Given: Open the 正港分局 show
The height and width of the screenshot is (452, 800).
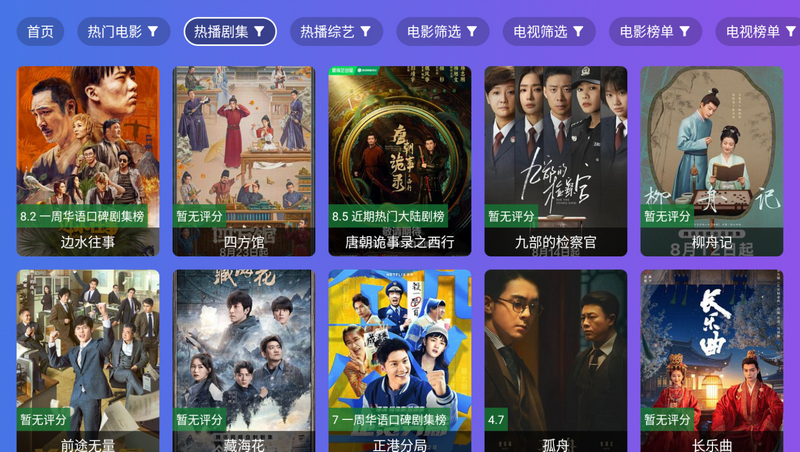Looking at the screenshot, I should [x=400, y=360].
